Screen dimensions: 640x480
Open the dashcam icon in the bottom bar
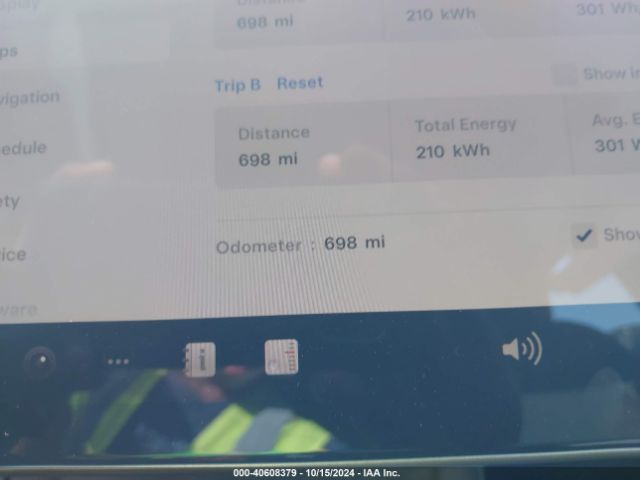click(x=40, y=361)
